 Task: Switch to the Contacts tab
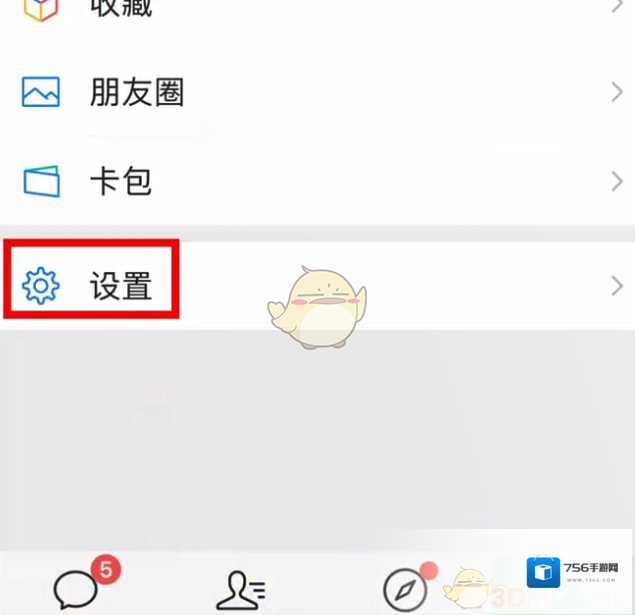click(x=241, y=589)
